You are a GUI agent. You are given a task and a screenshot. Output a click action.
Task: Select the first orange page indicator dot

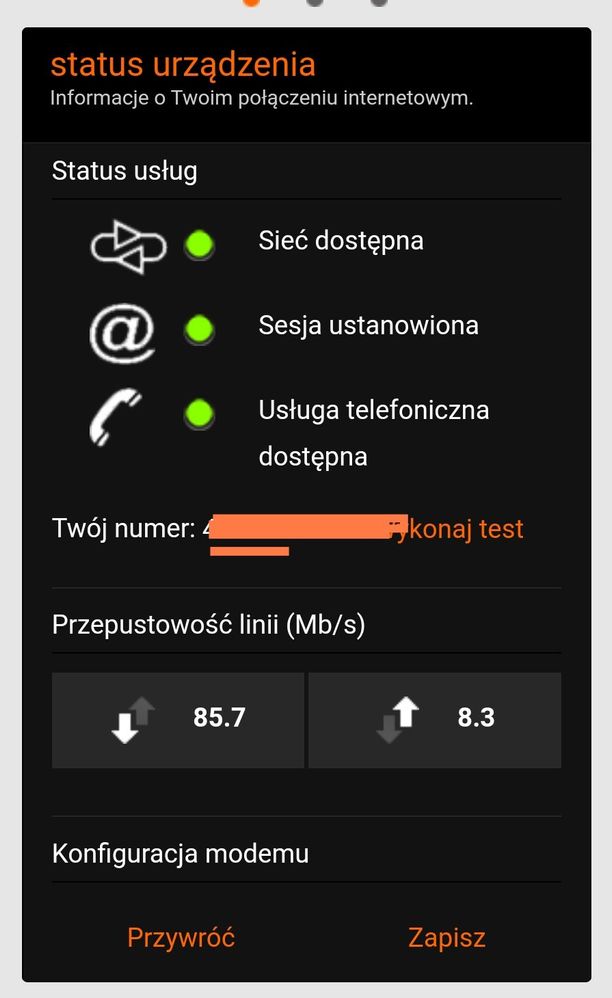point(251,3)
